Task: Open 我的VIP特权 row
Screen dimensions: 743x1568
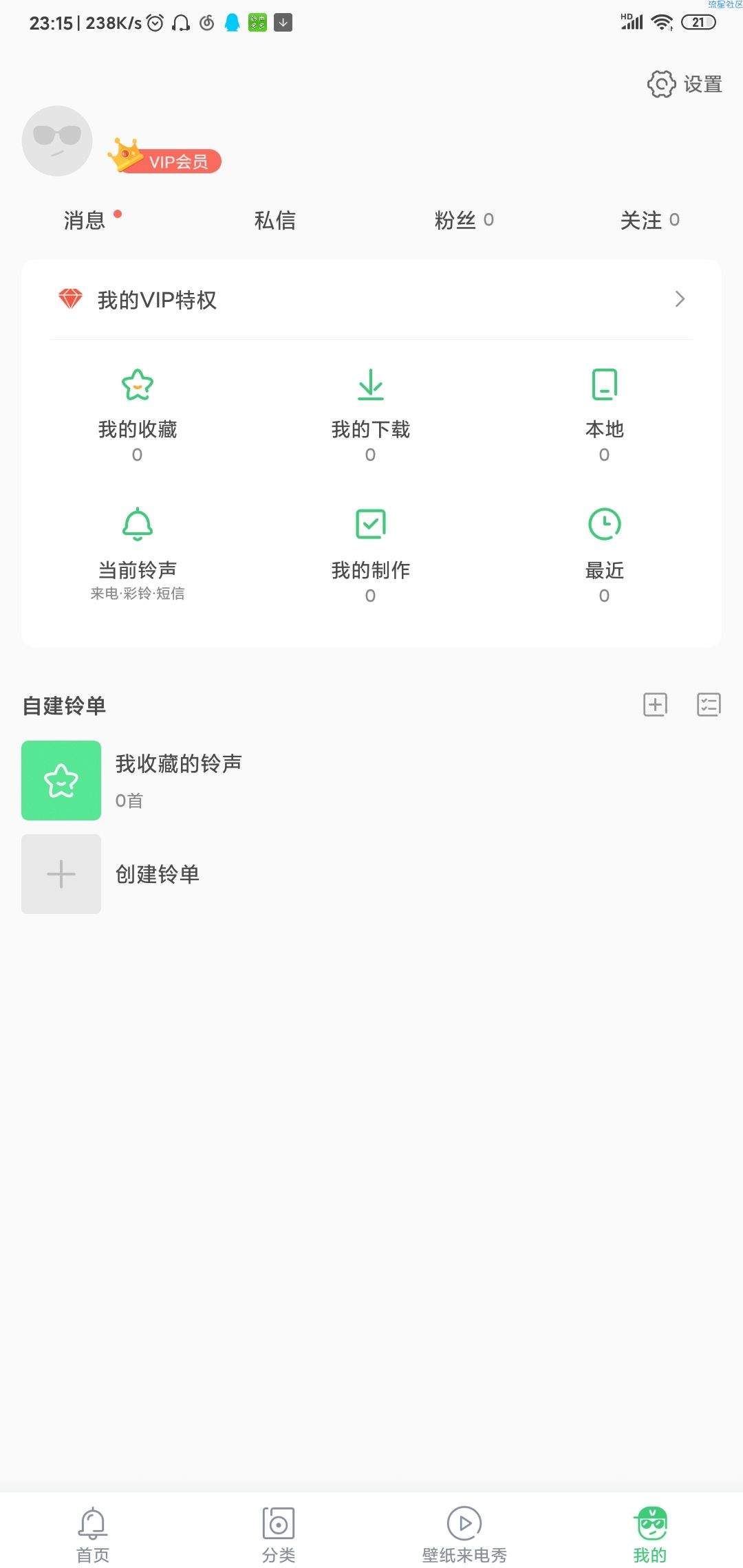Action: click(x=371, y=300)
